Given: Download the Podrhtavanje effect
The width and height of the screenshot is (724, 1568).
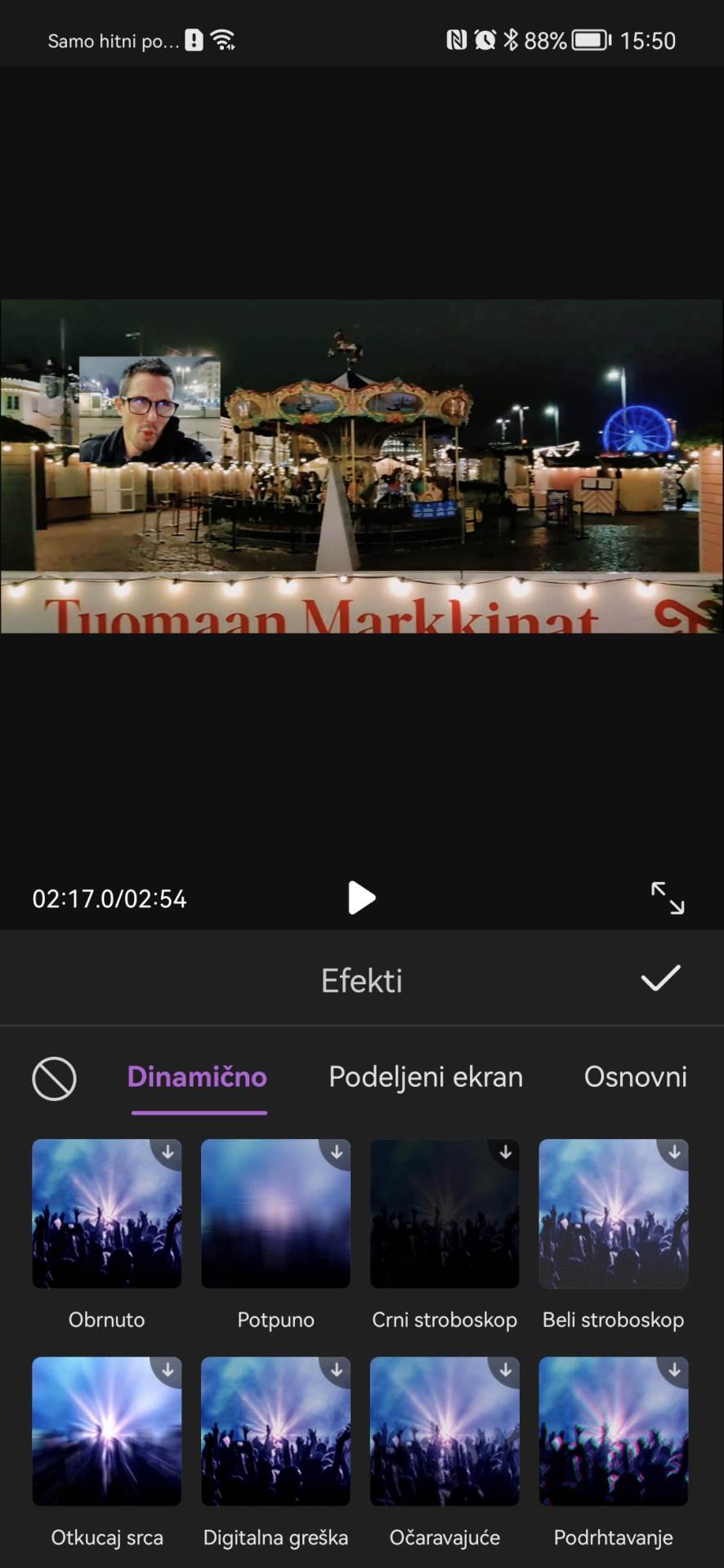Looking at the screenshot, I should pos(676,1371).
